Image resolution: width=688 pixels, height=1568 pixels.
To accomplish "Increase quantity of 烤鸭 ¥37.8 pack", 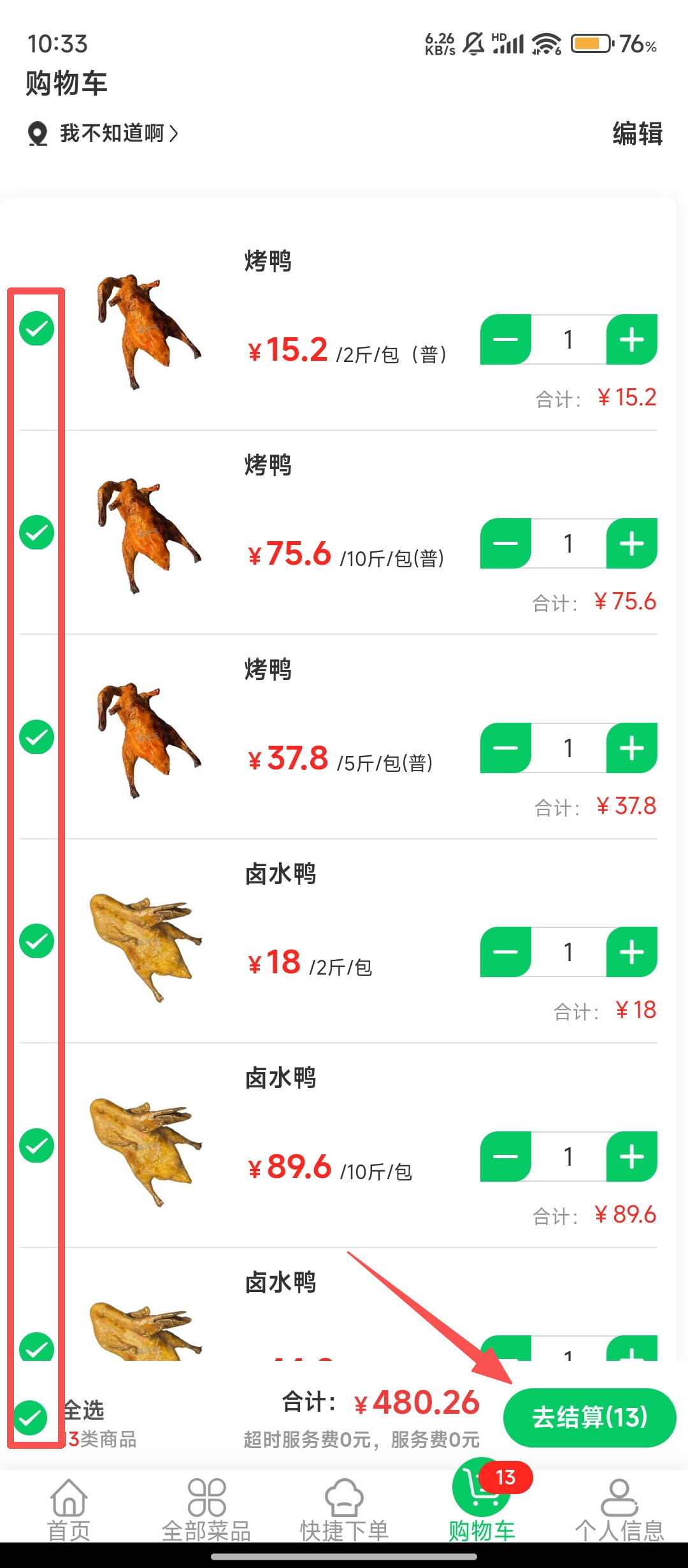I will pos(631,748).
